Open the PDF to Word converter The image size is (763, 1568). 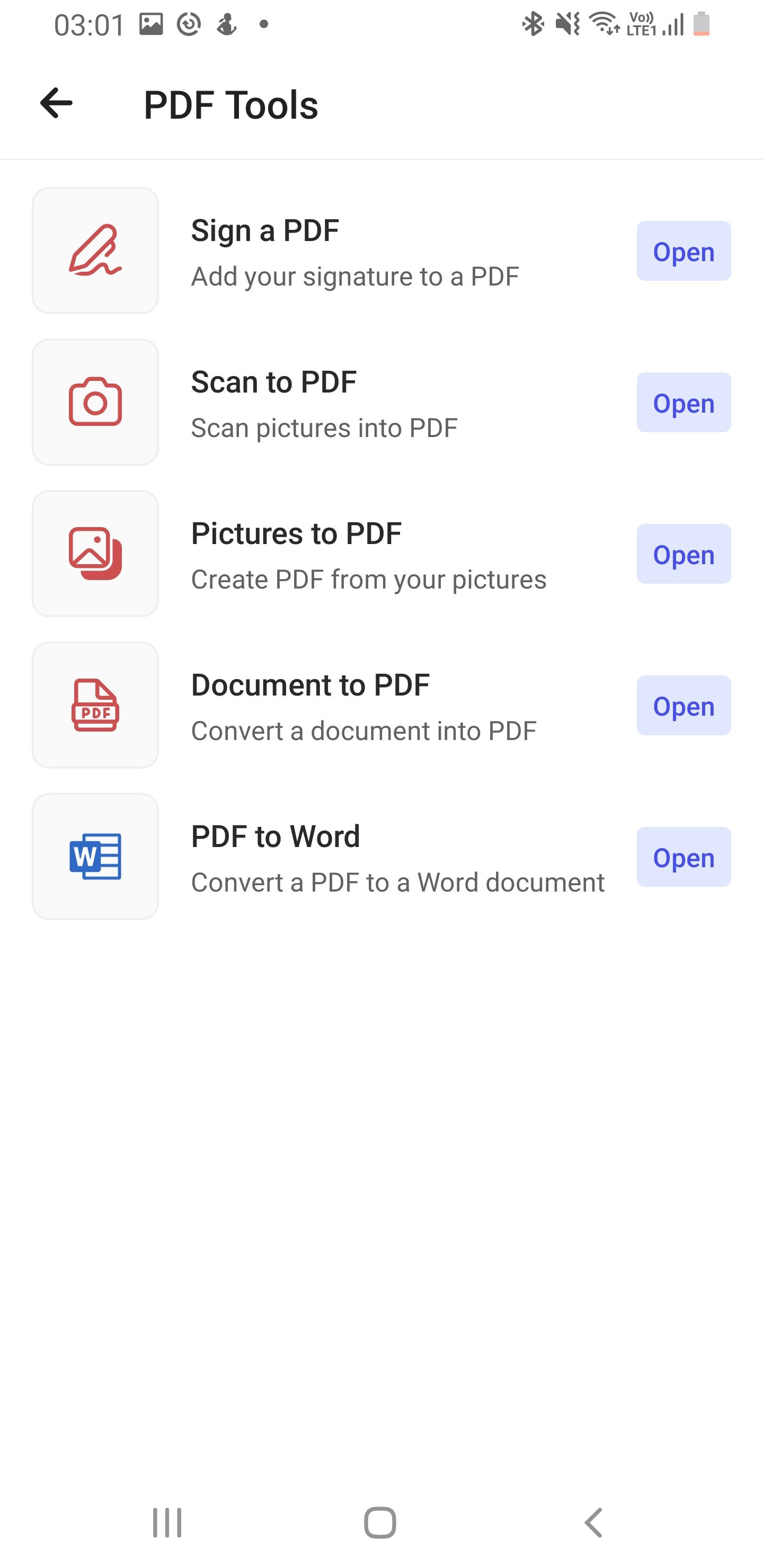(x=683, y=857)
